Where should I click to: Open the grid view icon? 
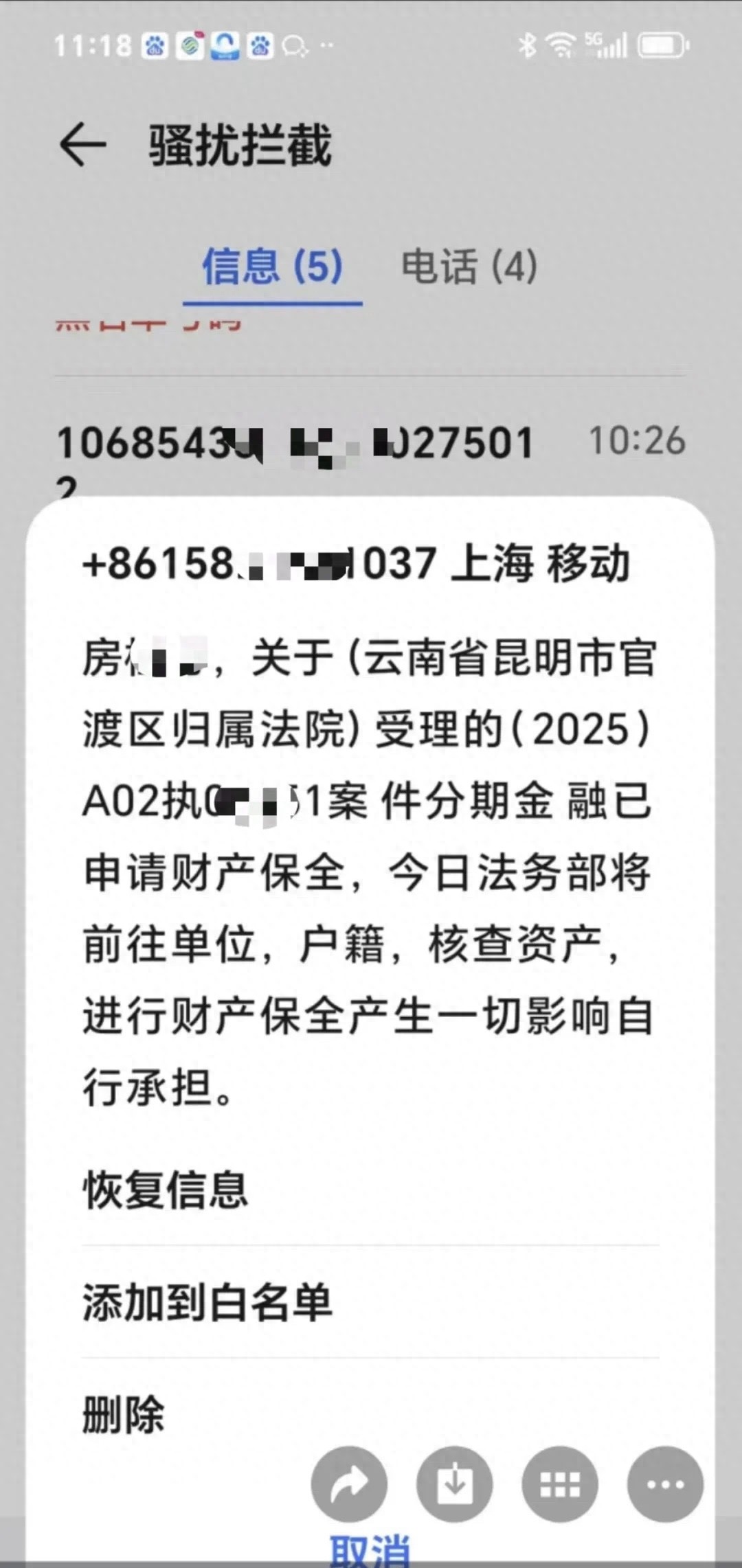pyautogui.click(x=560, y=1484)
